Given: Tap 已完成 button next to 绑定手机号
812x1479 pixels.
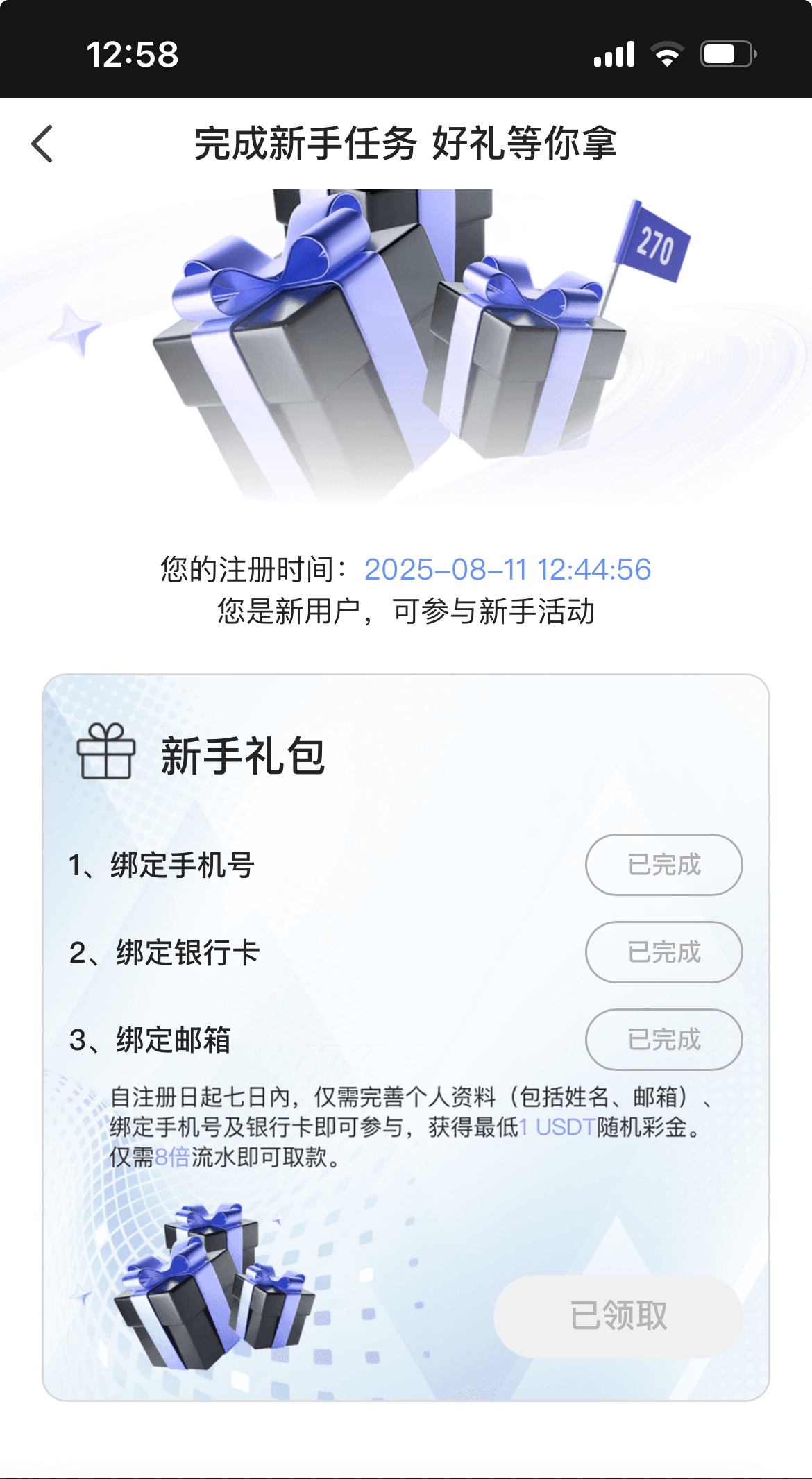Looking at the screenshot, I should [x=663, y=865].
